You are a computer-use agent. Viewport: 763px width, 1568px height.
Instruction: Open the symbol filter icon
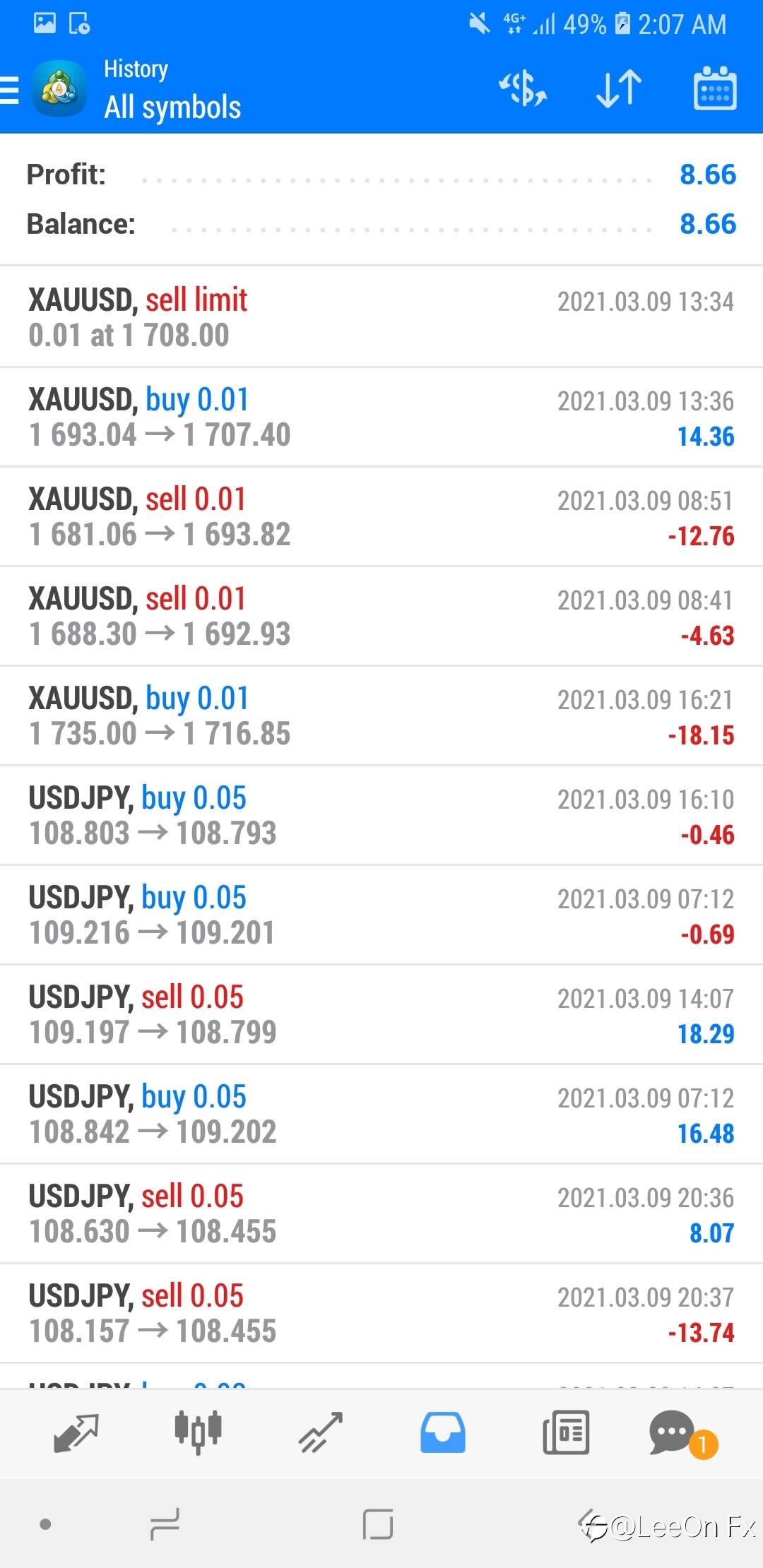pos(523,89)
